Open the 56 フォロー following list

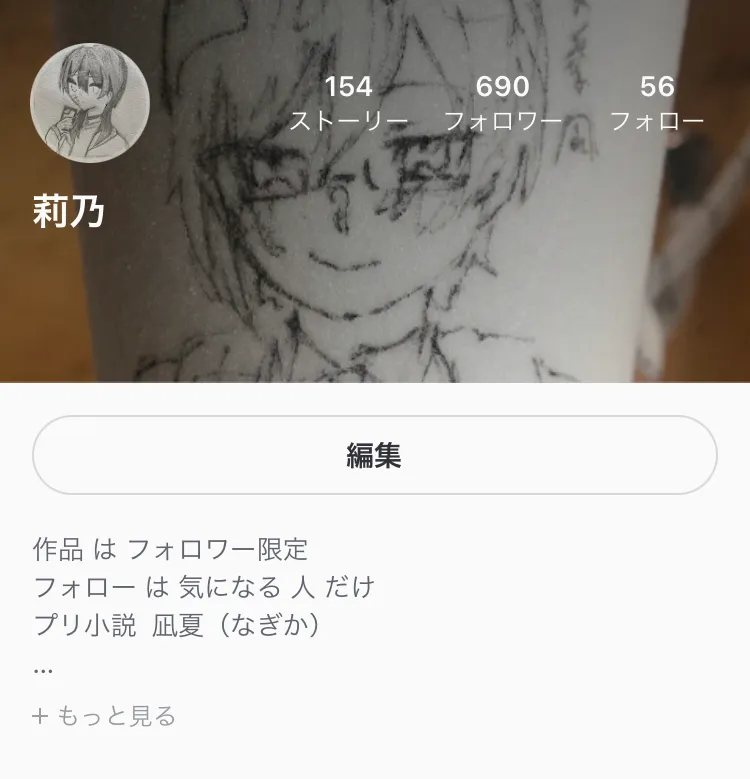[x=657, y=104]
